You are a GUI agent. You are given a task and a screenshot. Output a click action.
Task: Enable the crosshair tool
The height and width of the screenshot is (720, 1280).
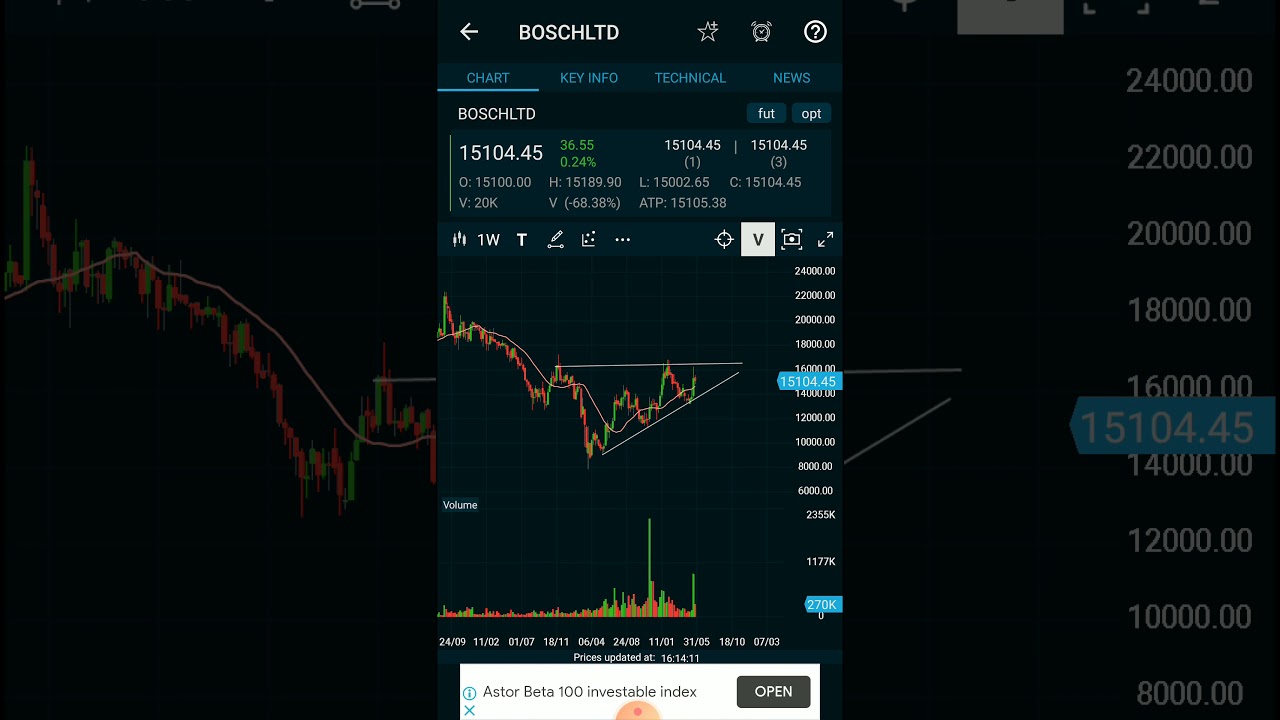coord(724,240)
